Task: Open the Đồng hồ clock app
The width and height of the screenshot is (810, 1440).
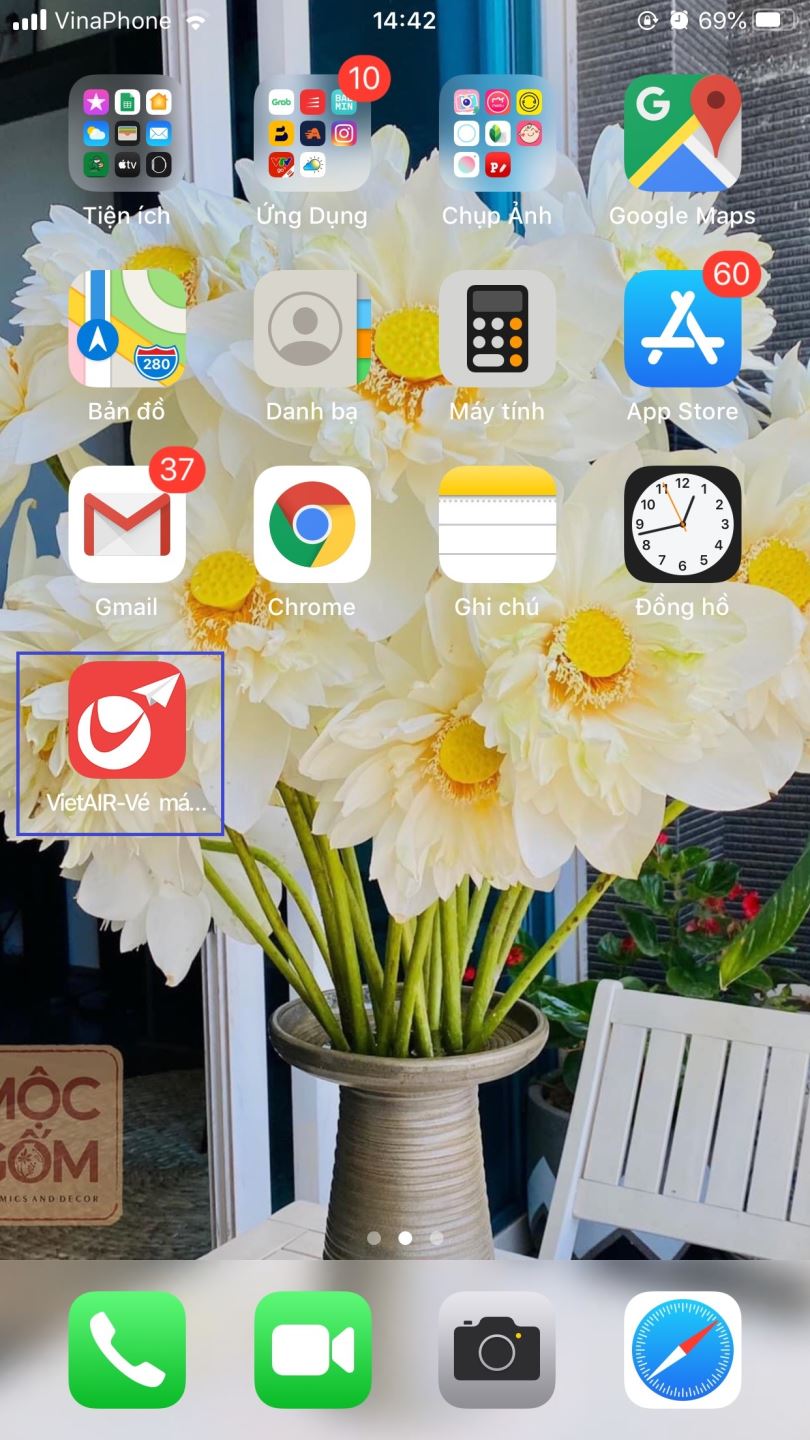Action: click(x=682, y=524)
